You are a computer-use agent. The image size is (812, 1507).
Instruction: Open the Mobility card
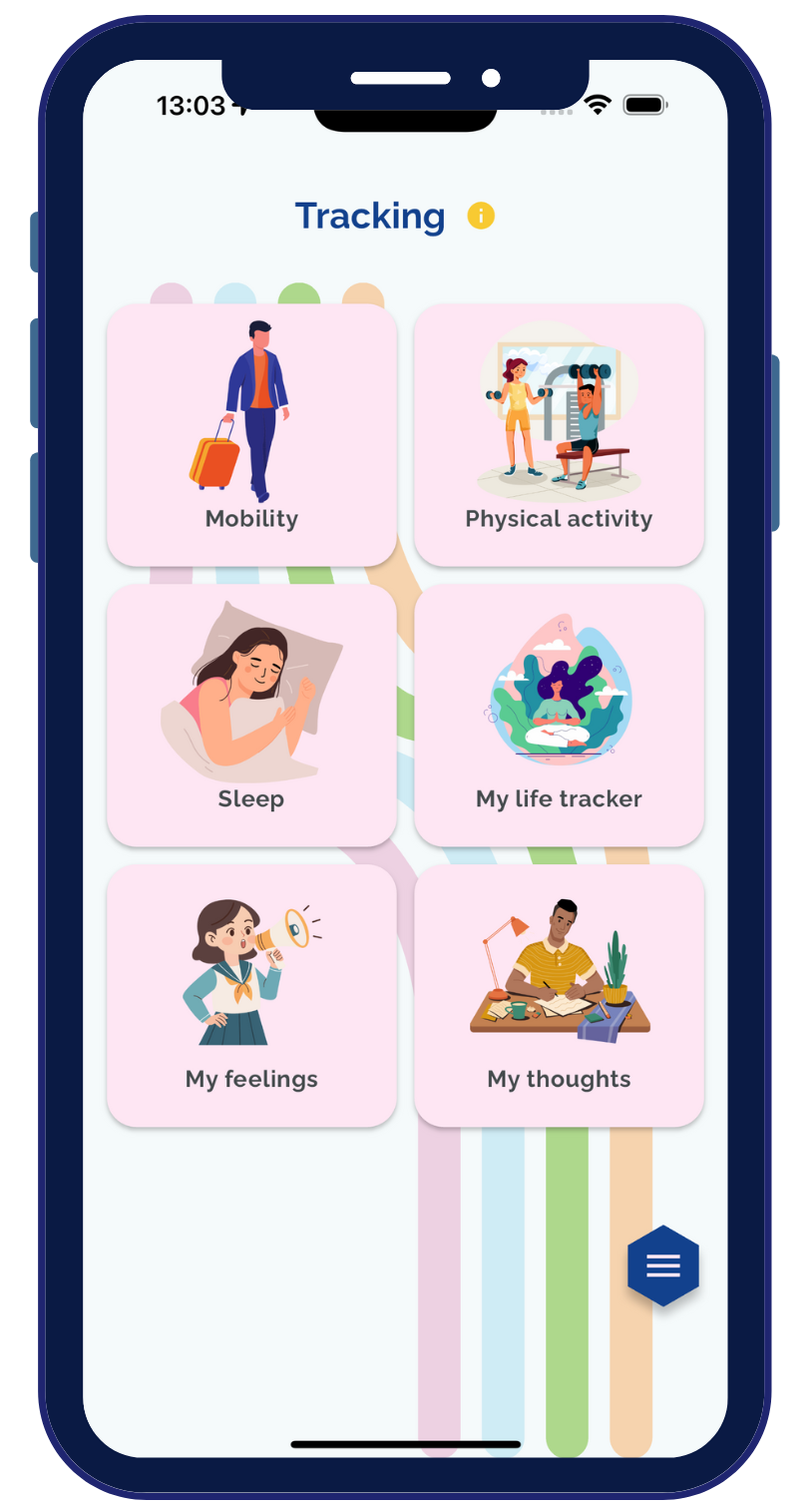pos(251,435)
